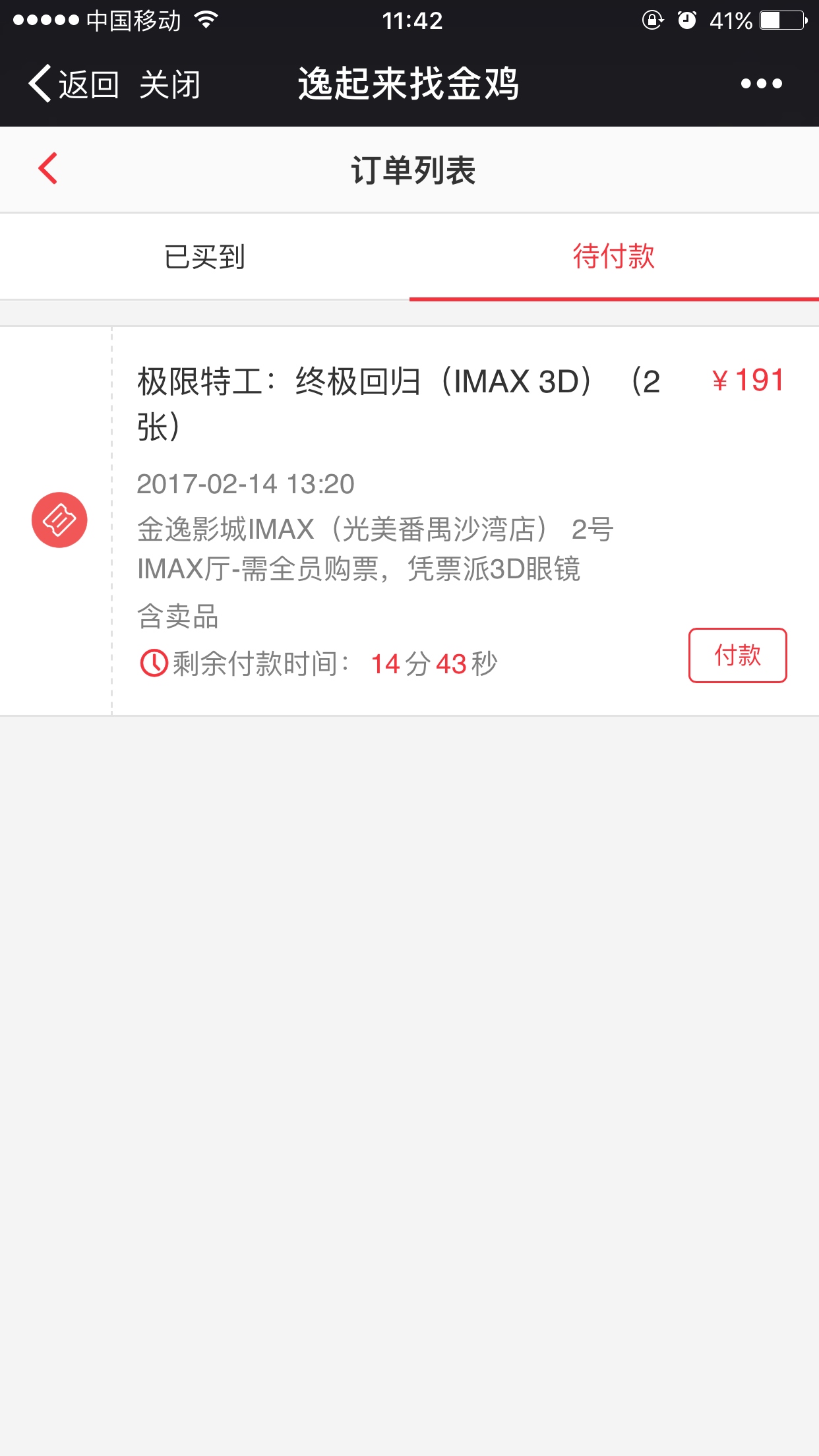Tap 返回 to go back in WeChat
Screen dimensions: 819x1456
74,84
